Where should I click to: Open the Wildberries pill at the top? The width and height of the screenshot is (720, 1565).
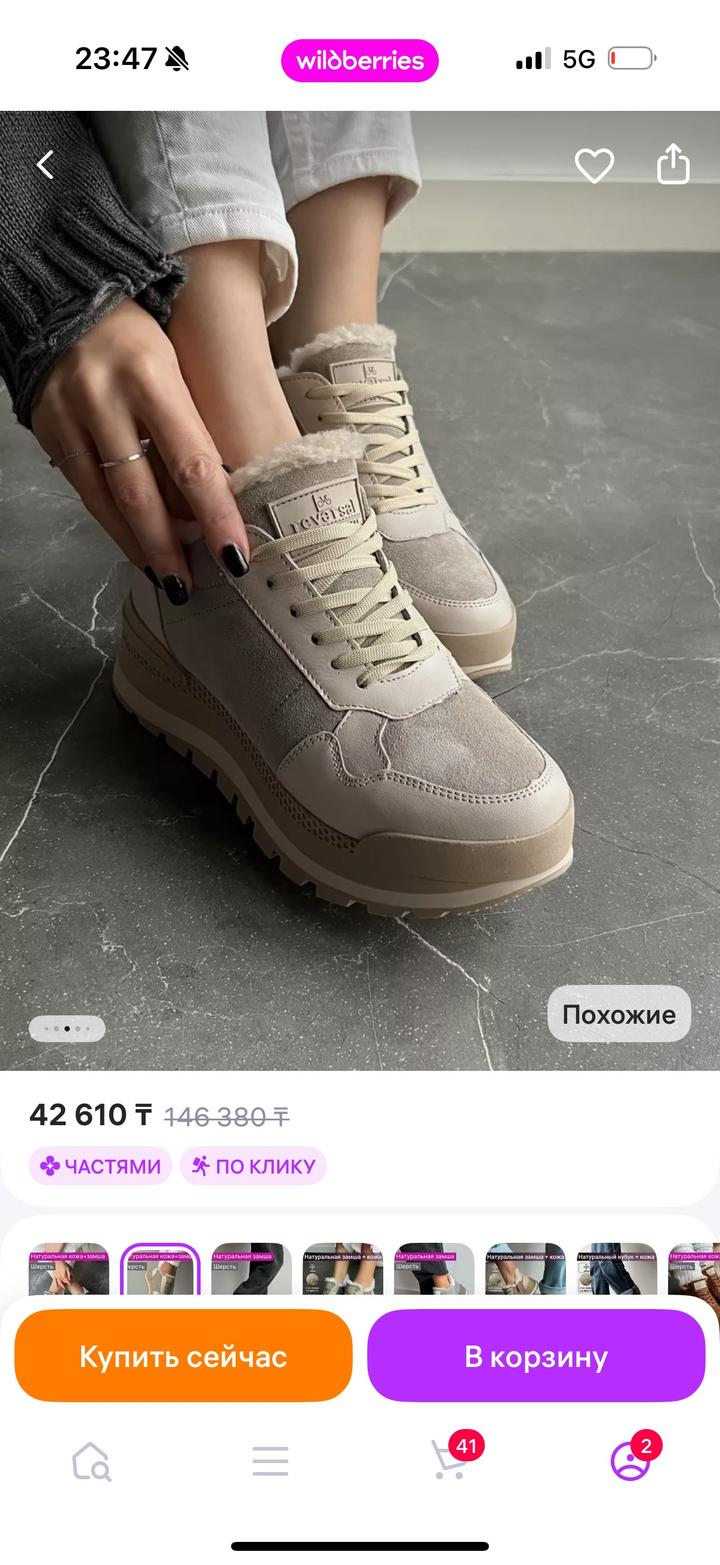pyautogui.click(x=360, y=60)
